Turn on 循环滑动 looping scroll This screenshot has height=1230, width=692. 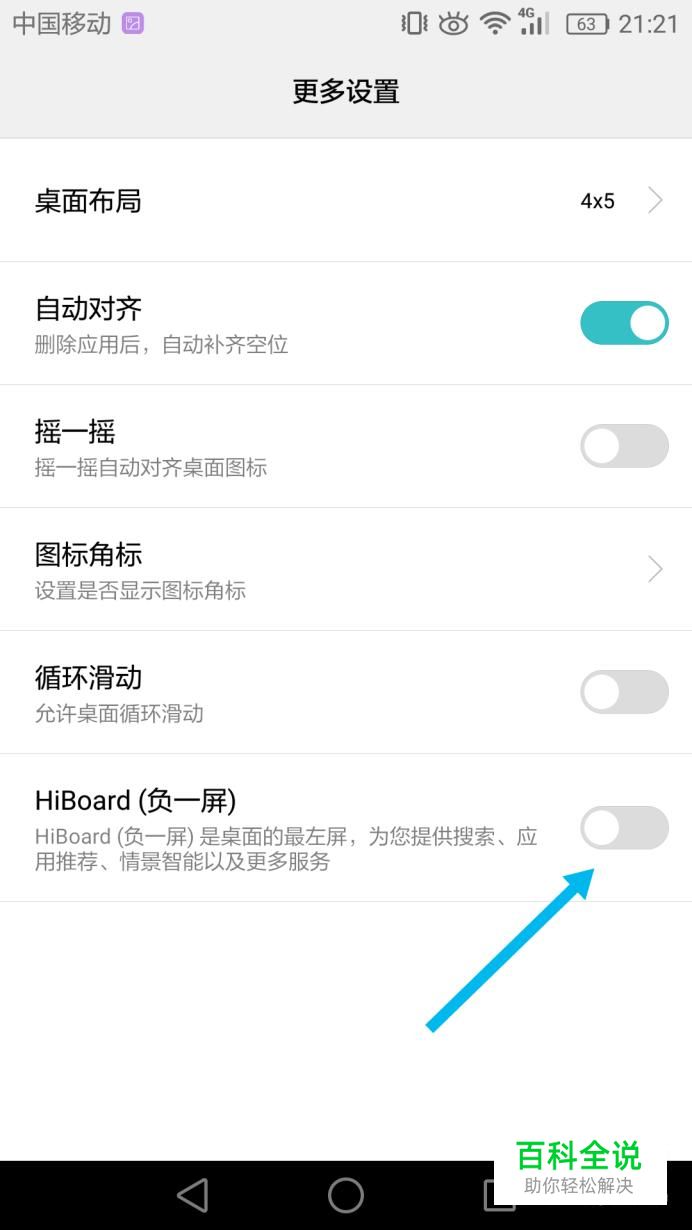coord(624,692)
